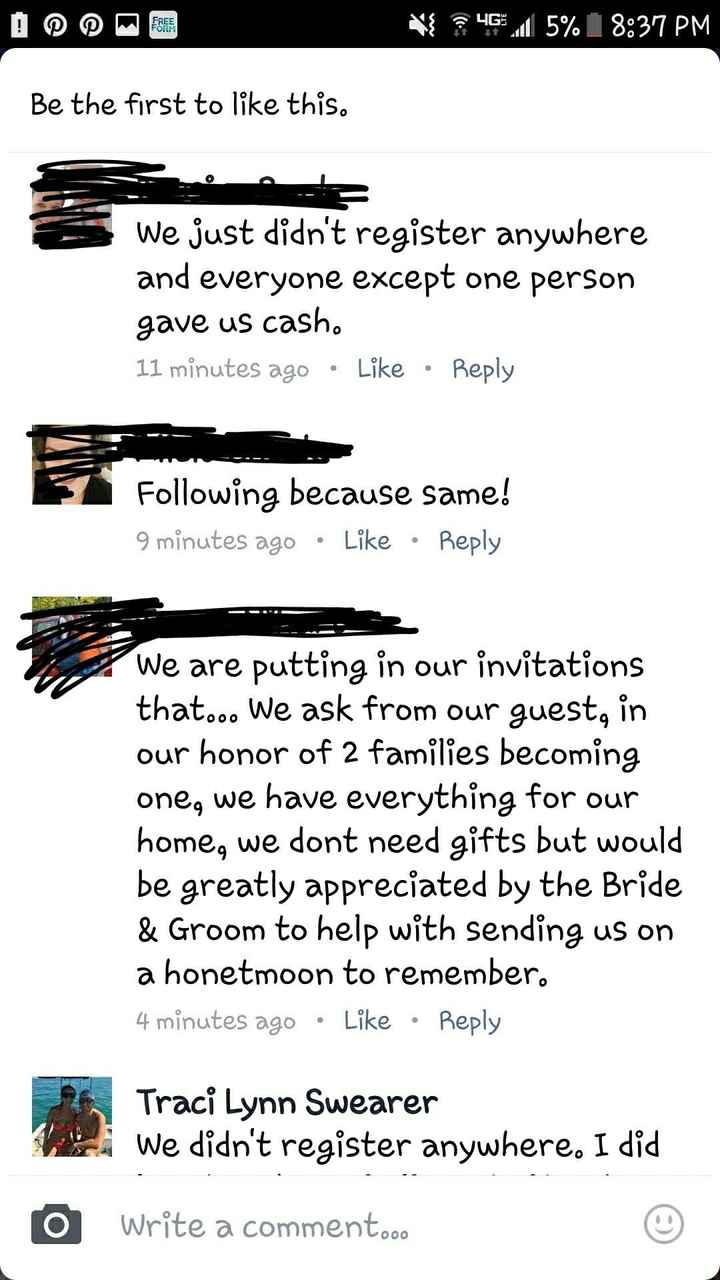Reply to the comment posted 11 minutes ago
This screenshot has height=1280, width=720.
(x=483, y=369)
